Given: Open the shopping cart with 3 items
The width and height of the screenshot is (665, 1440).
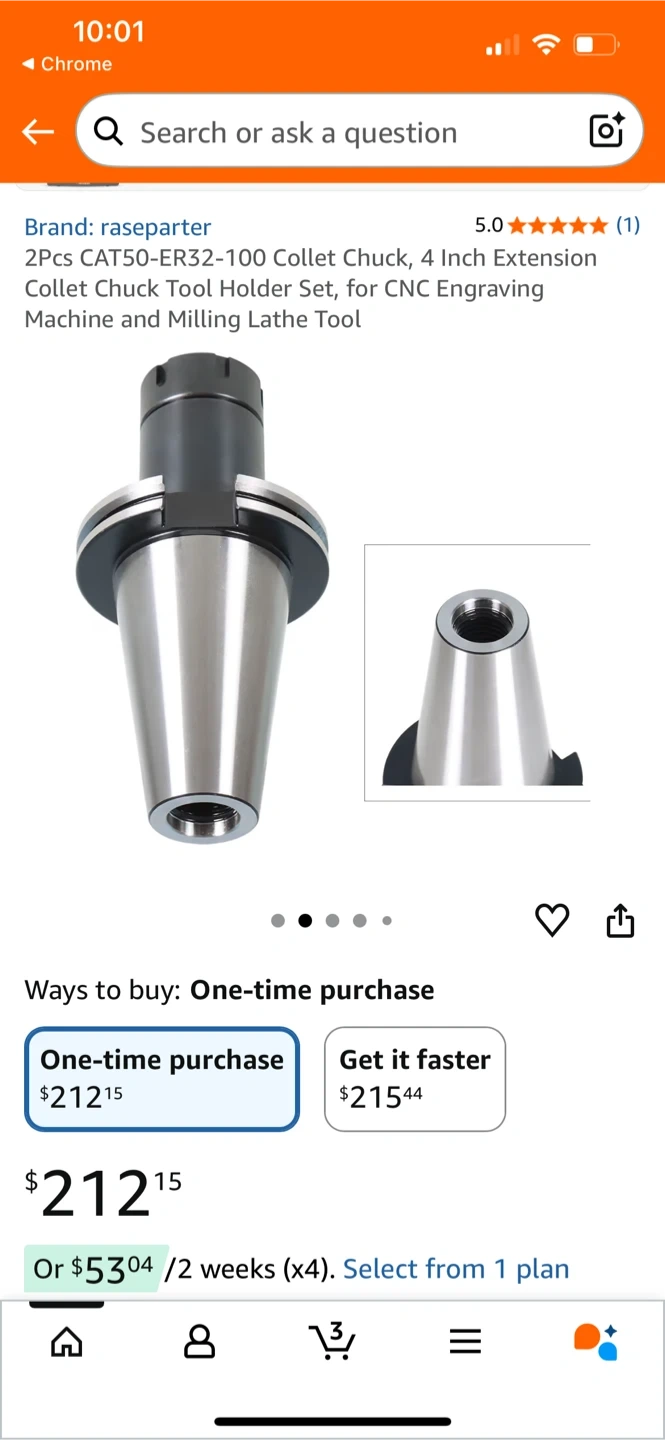Looking at the screenshot, I should (x=332, y=1341).
